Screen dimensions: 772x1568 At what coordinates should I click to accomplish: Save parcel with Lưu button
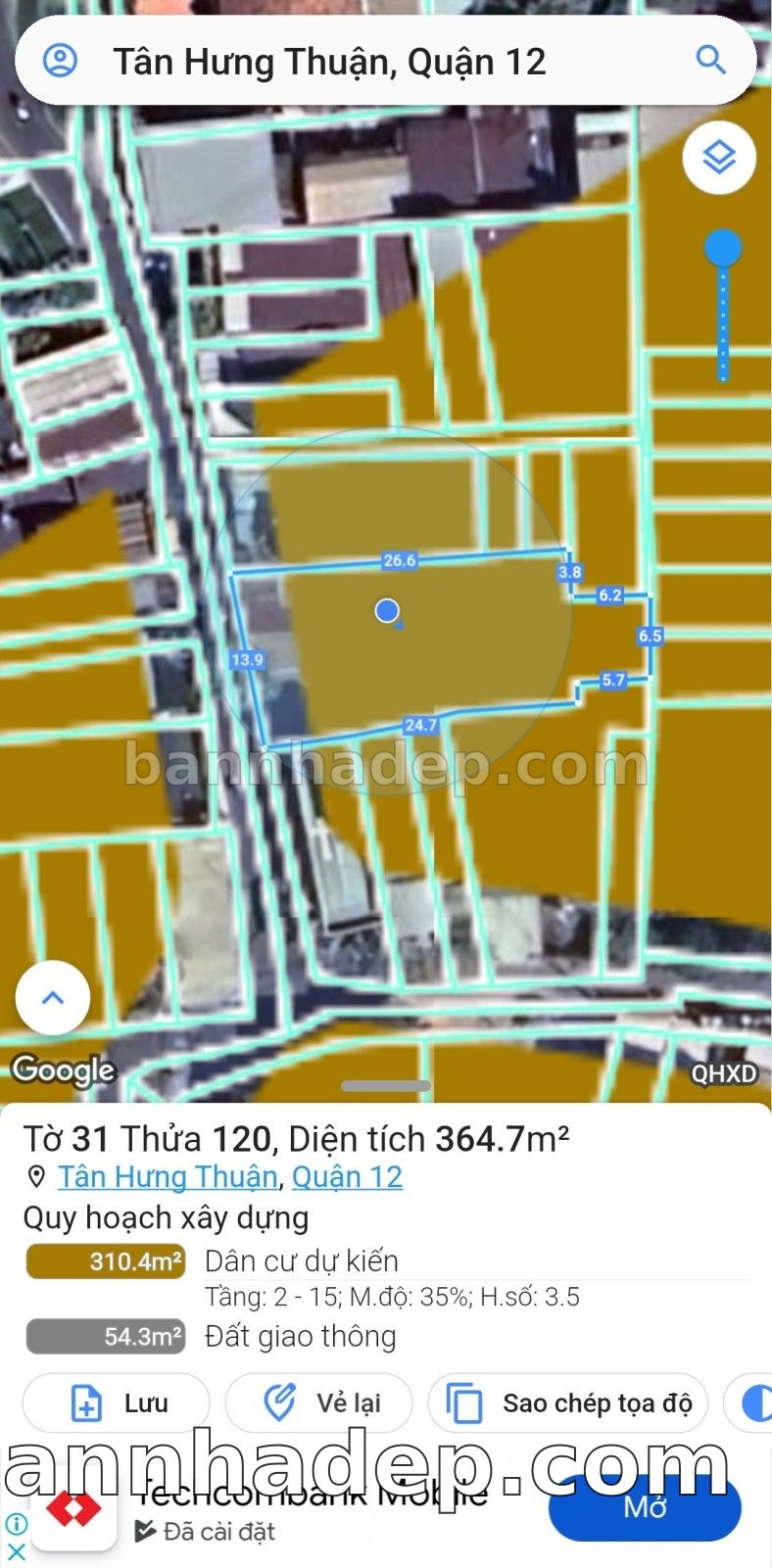tap(117, 1403)
